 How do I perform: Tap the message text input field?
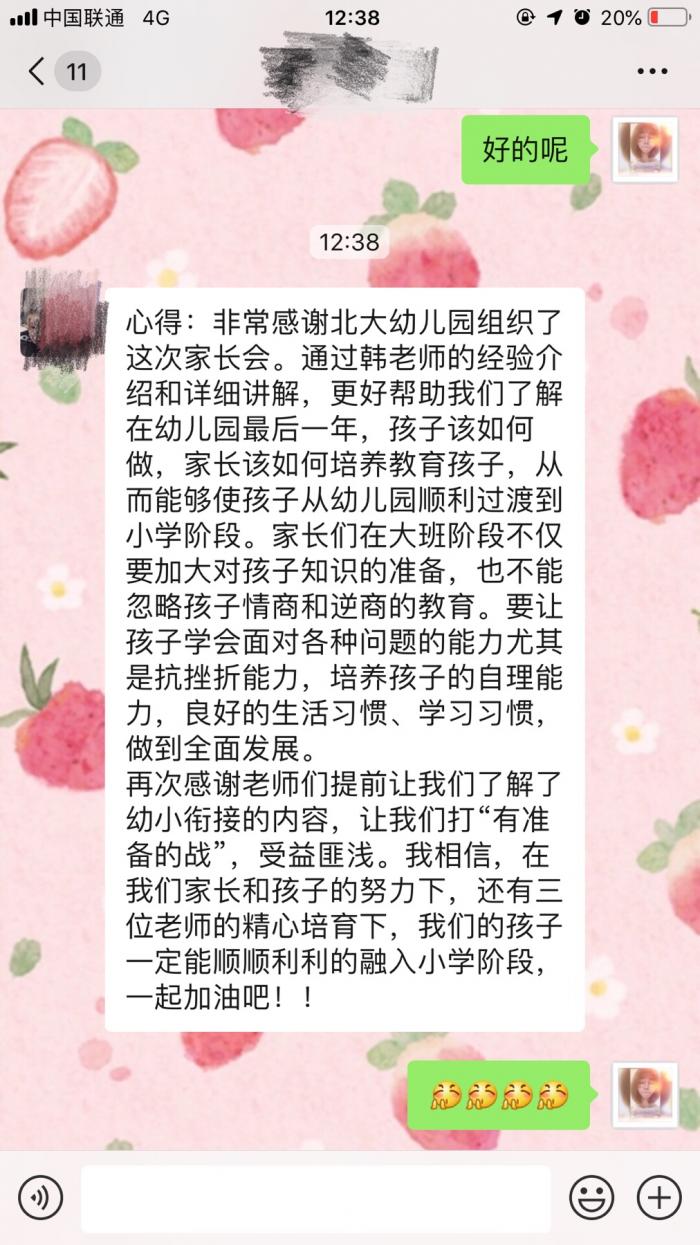click(x=315, y=1198)
